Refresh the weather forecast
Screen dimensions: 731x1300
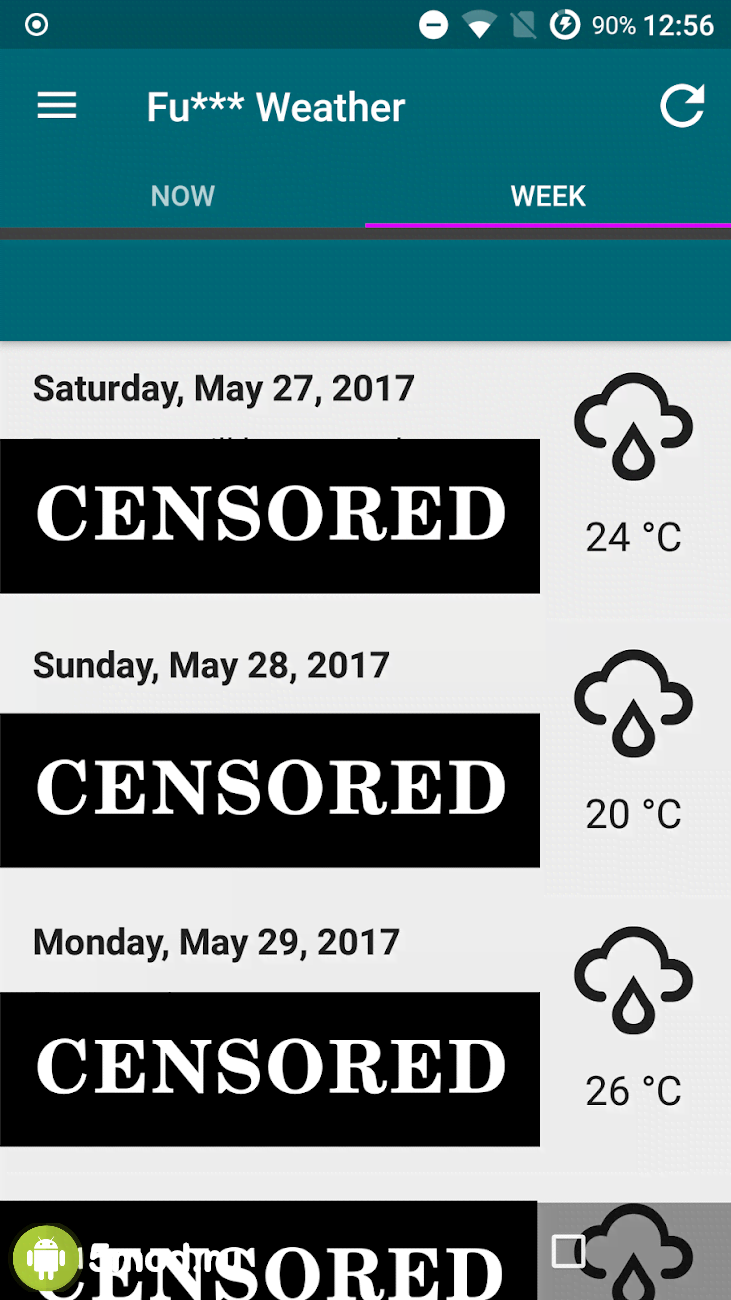(x=682, y=106)
